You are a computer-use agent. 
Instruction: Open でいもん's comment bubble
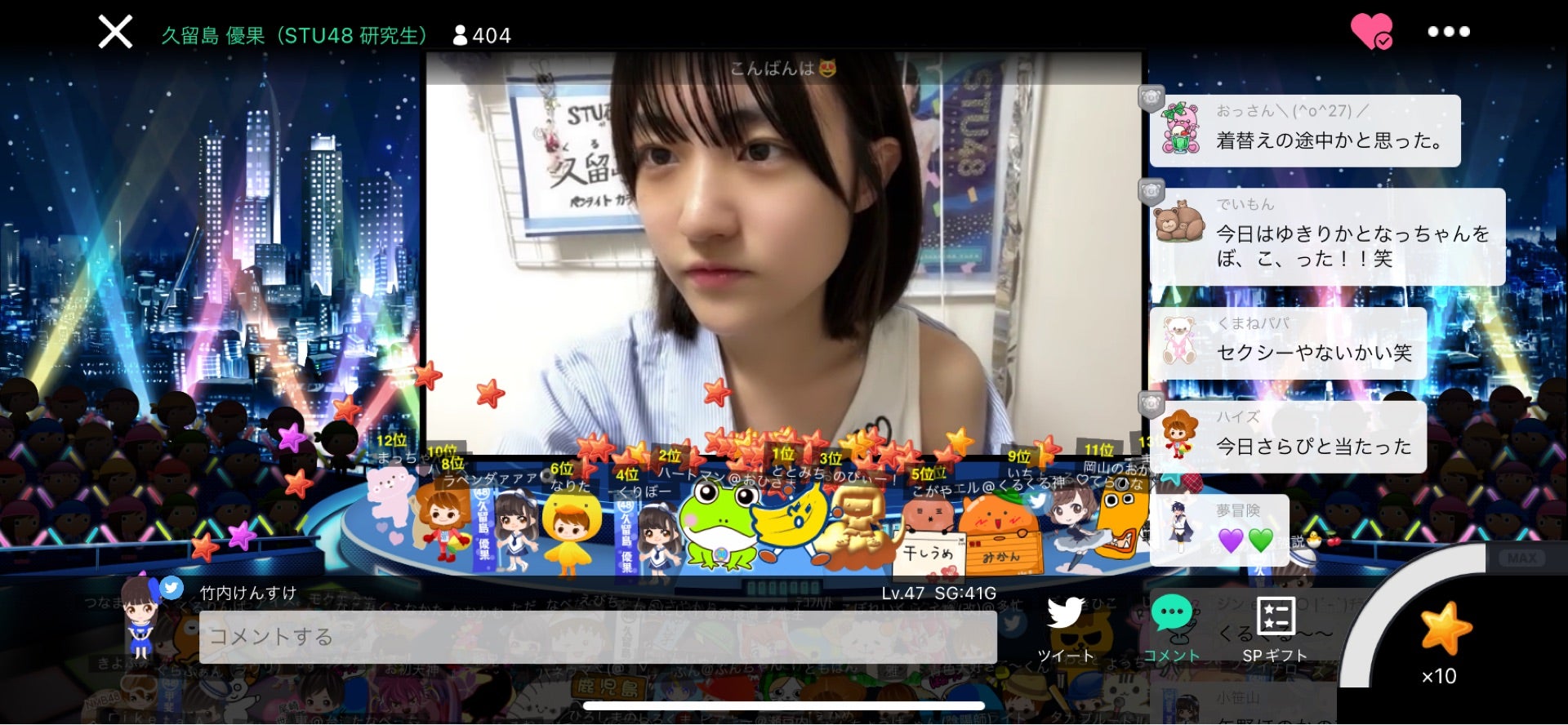(x=1326, y=237)
